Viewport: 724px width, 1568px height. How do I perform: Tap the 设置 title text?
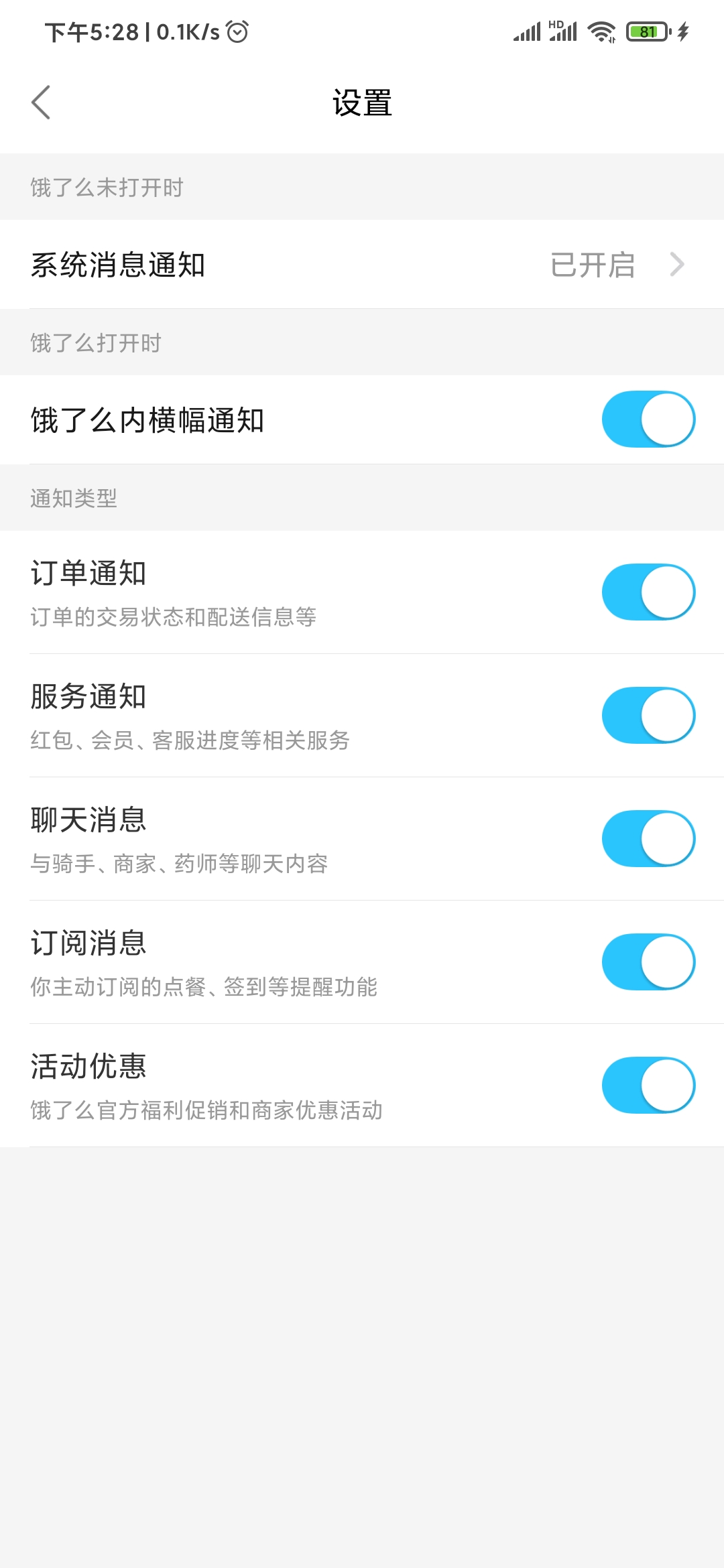(362, 103)
